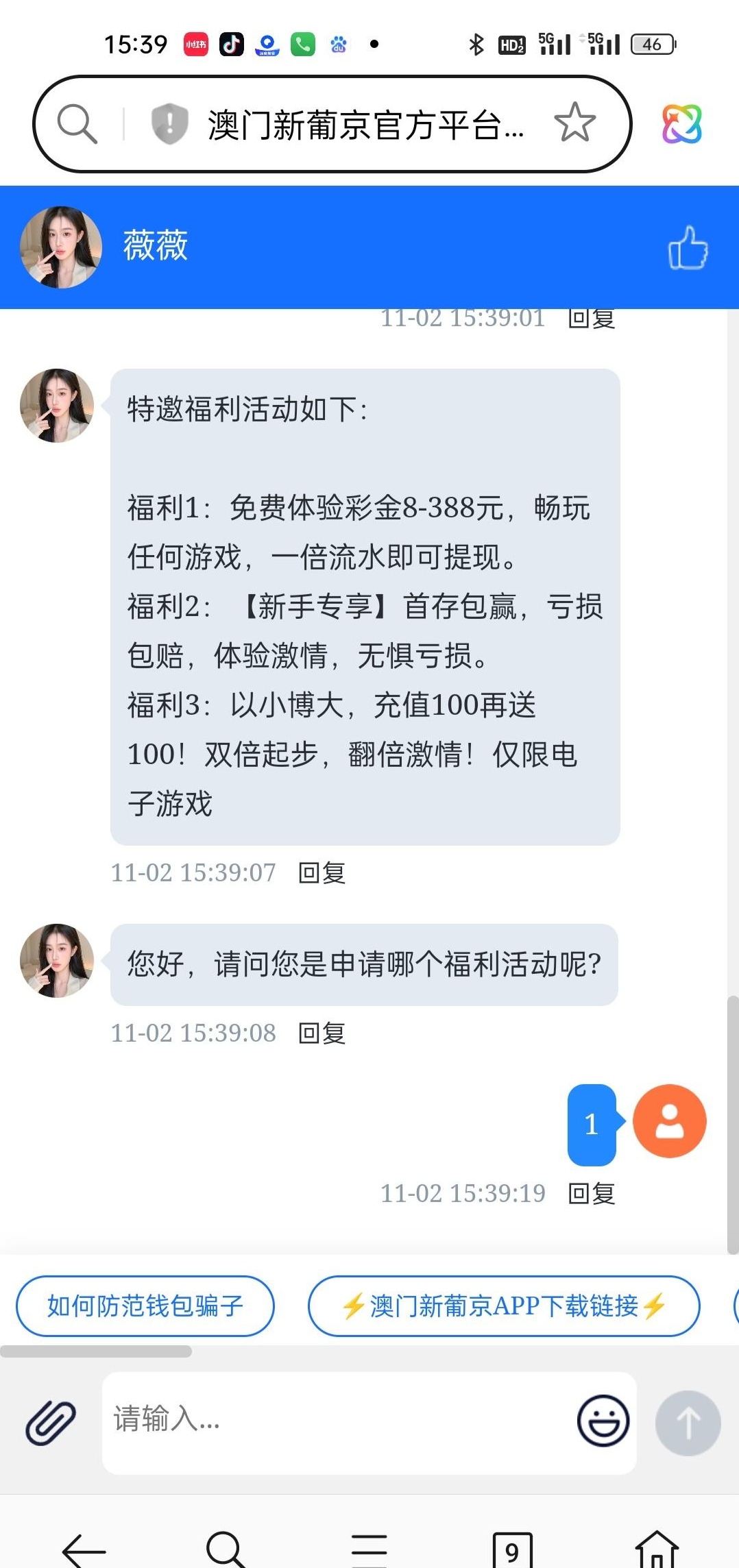739x1568 pixels.
Task: Open the browser menu with three lines
Action: (x=369, y=1549)
